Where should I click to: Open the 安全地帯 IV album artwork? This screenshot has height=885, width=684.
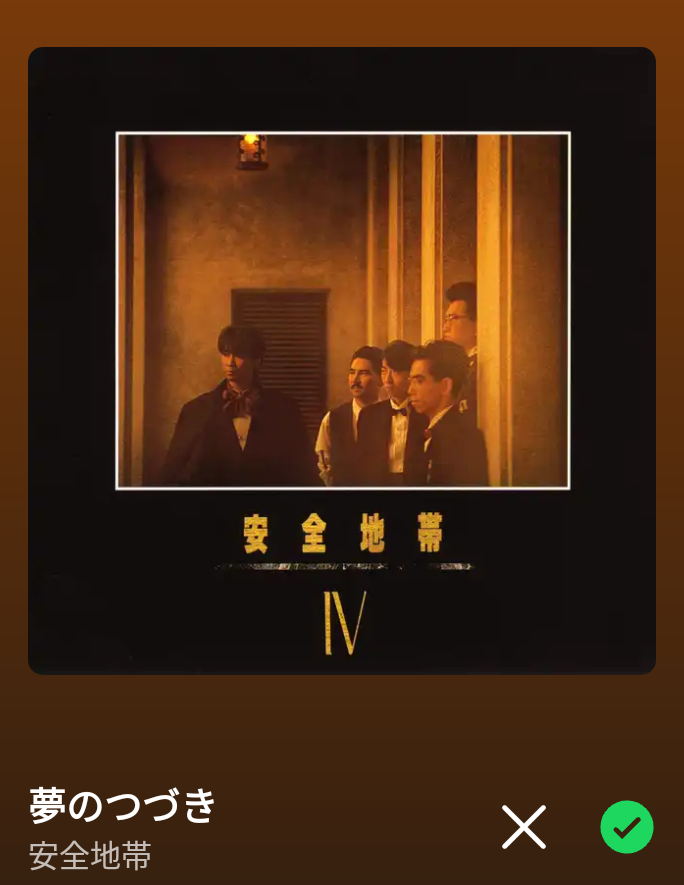point(342,360)
